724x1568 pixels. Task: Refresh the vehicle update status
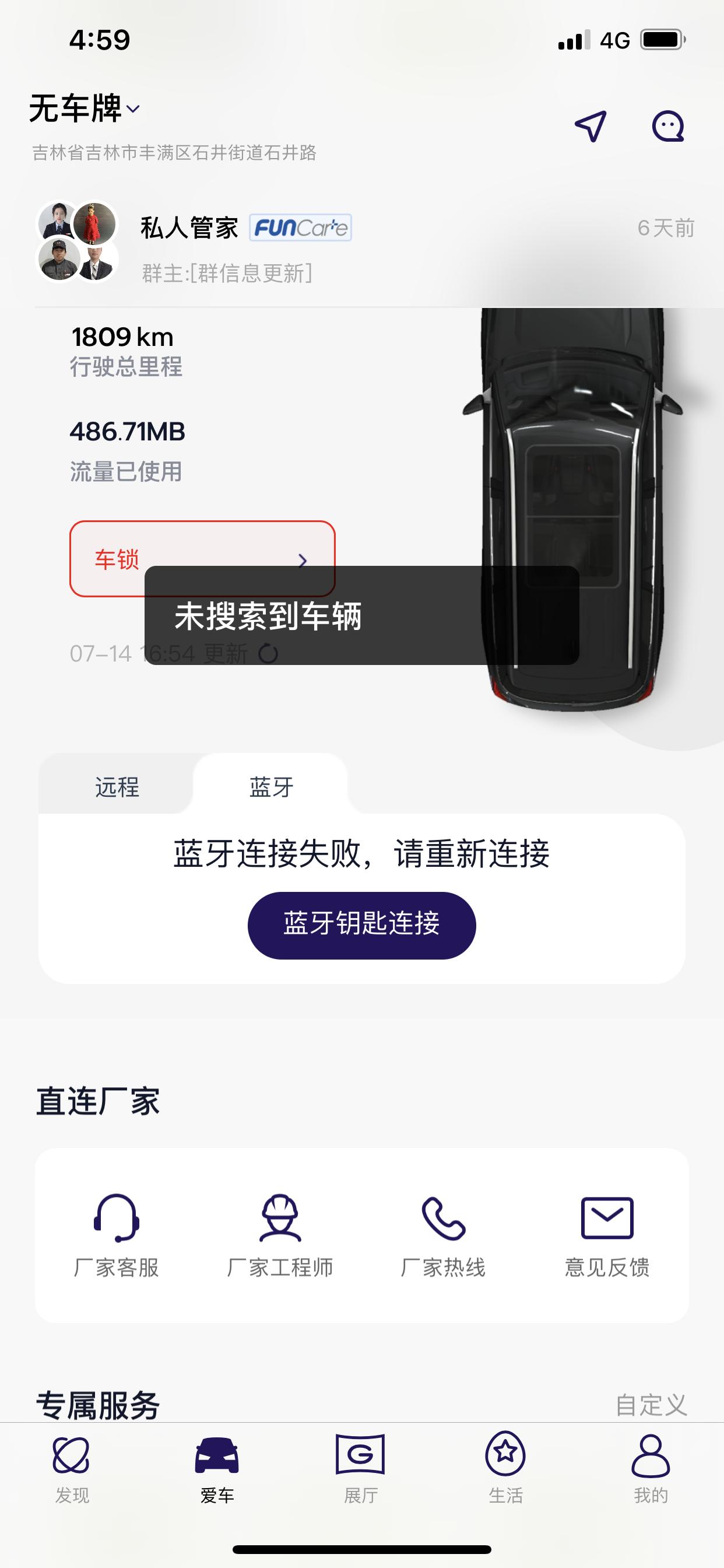pyautogui.click(x=268, y=654)
